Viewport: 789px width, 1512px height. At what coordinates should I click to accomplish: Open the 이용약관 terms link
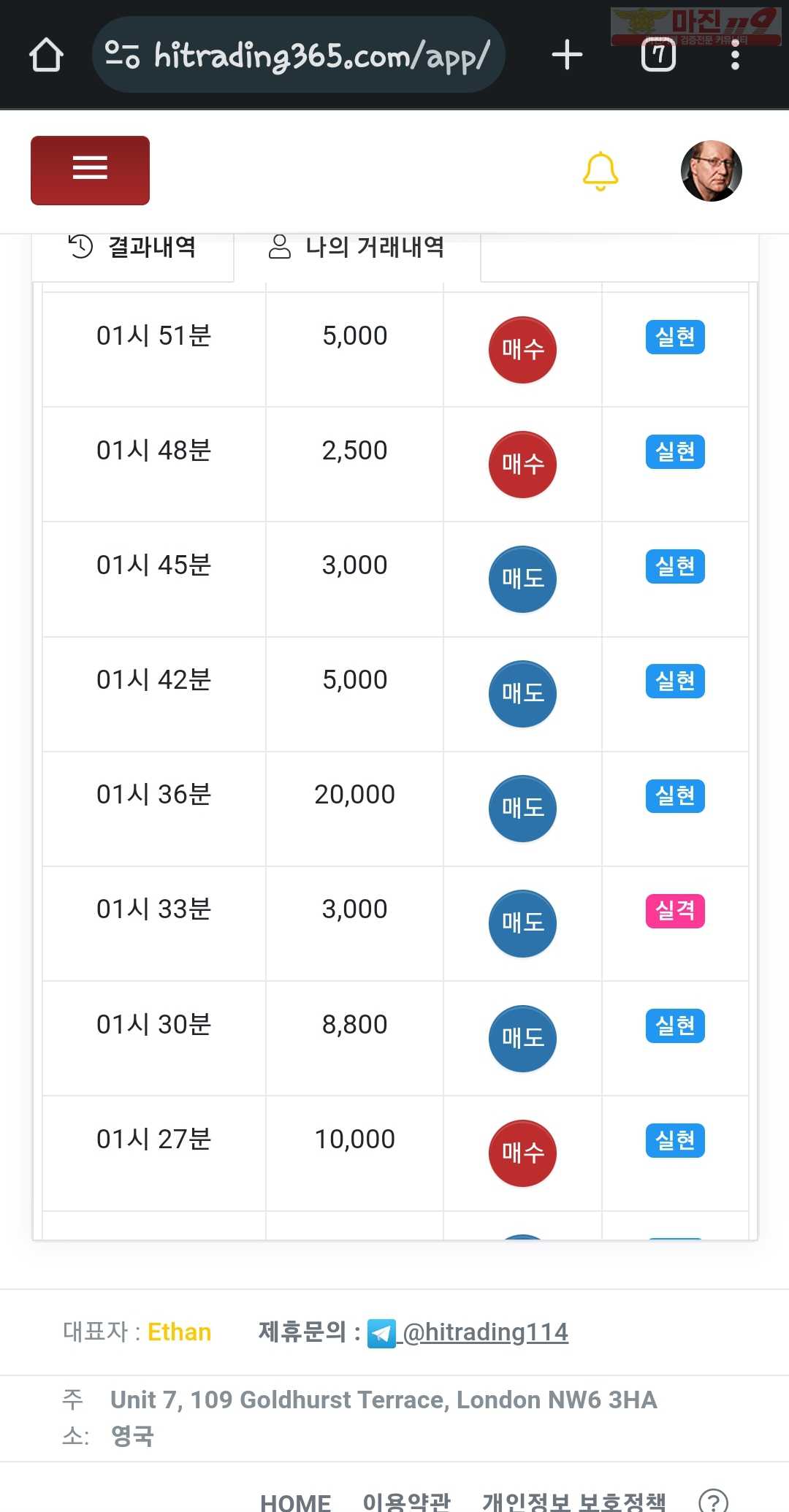point(407,1502)
